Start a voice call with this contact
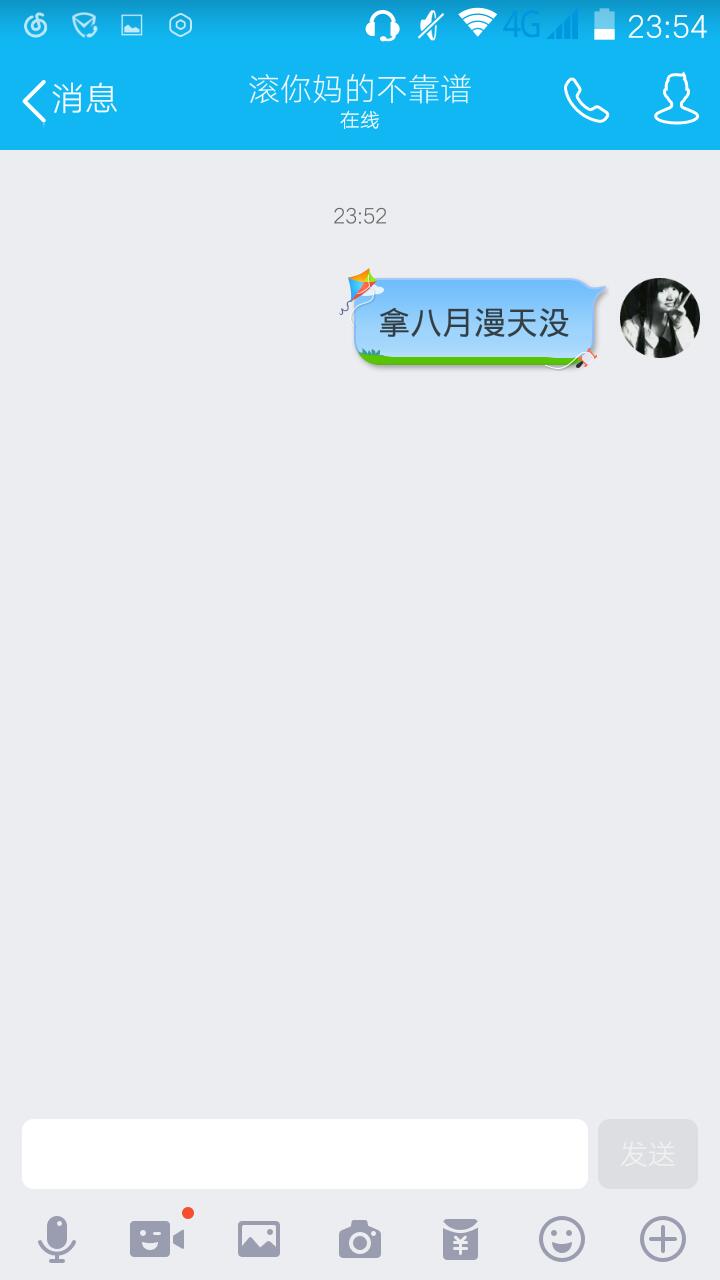 point(586,100)
